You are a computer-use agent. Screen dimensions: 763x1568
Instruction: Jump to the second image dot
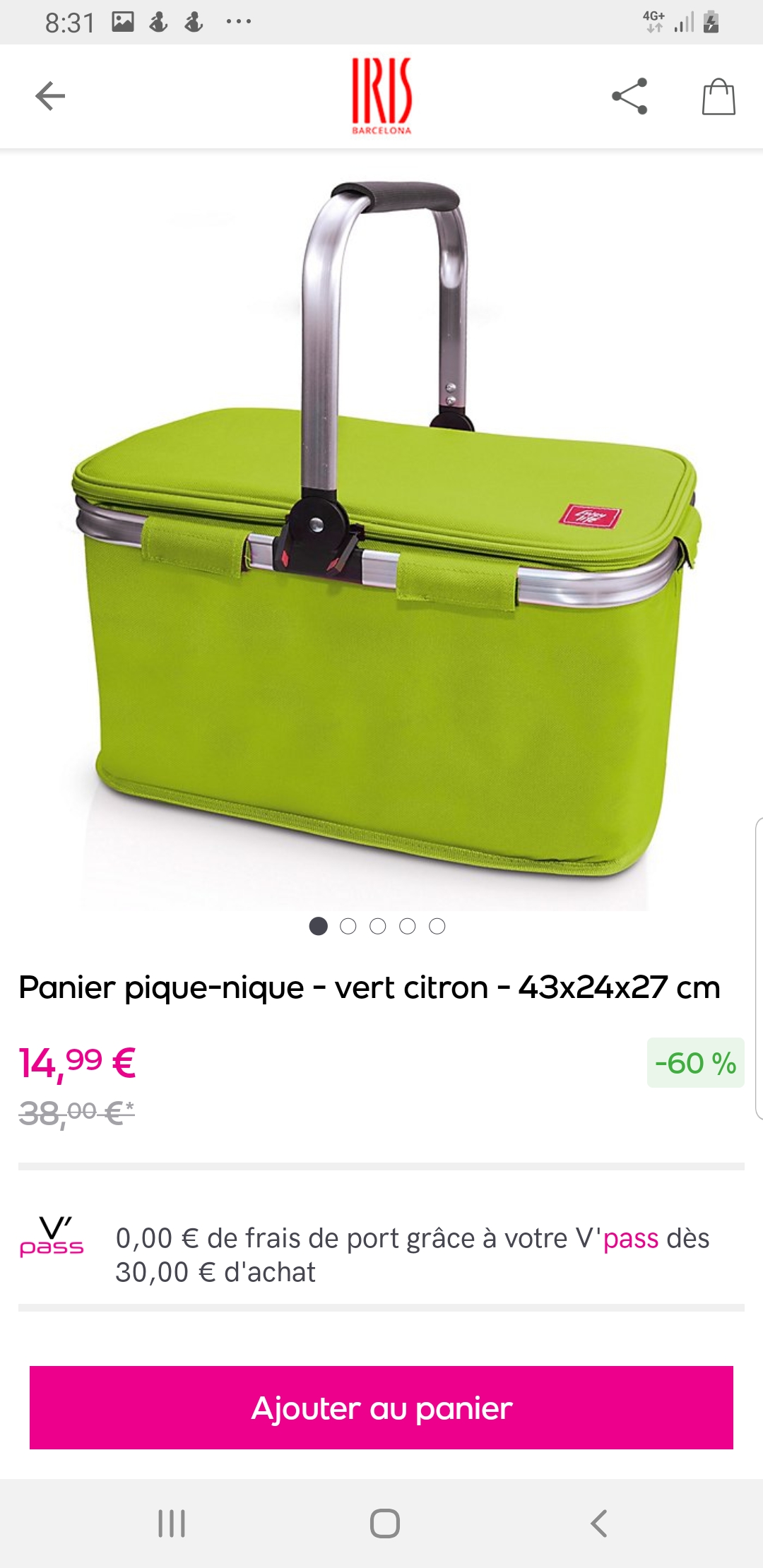click(x=348, y=926)
